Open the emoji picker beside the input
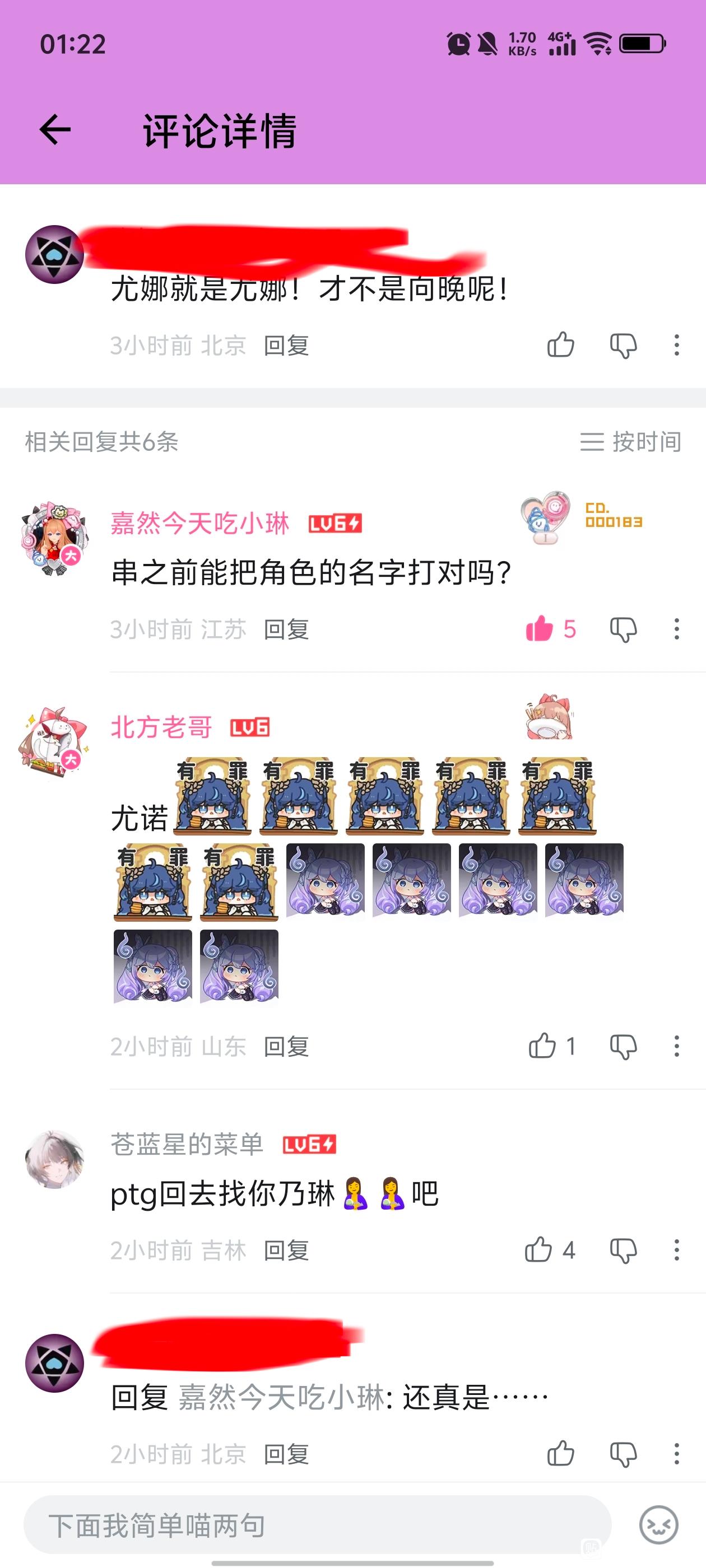The image size is (706, 1568). [x=658, y=1525]
